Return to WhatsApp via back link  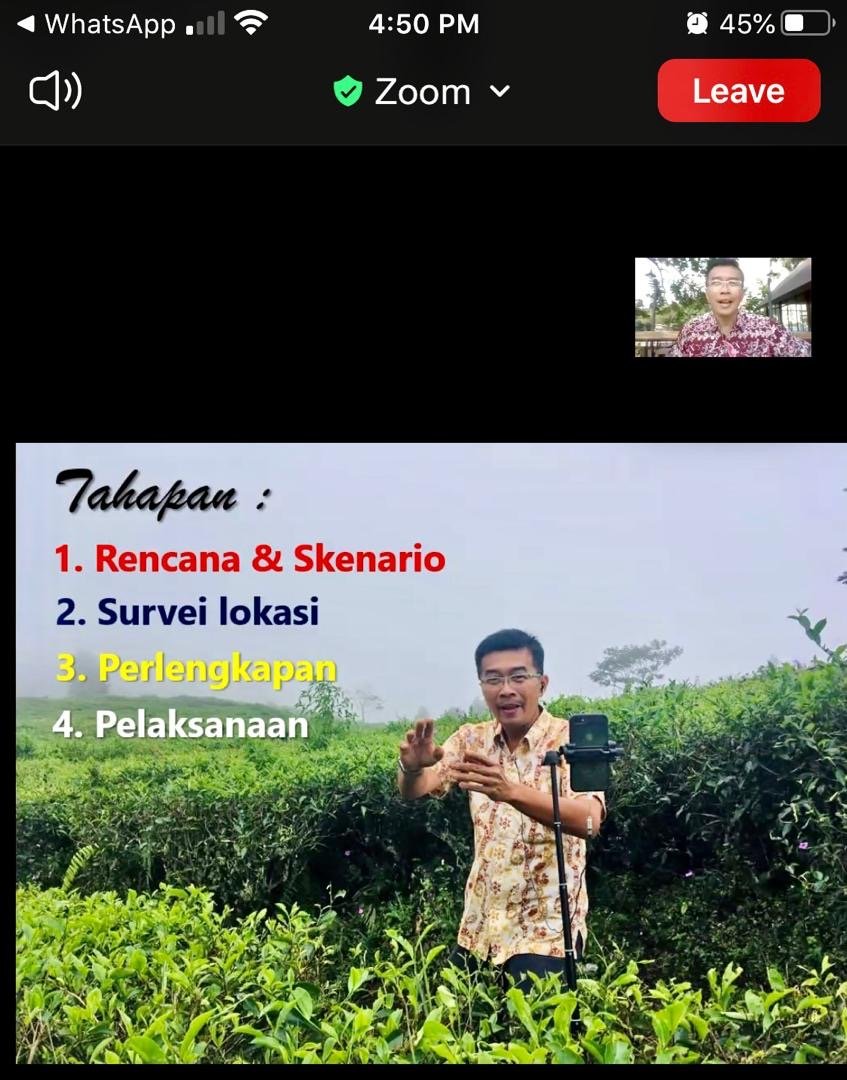[96, 24]
